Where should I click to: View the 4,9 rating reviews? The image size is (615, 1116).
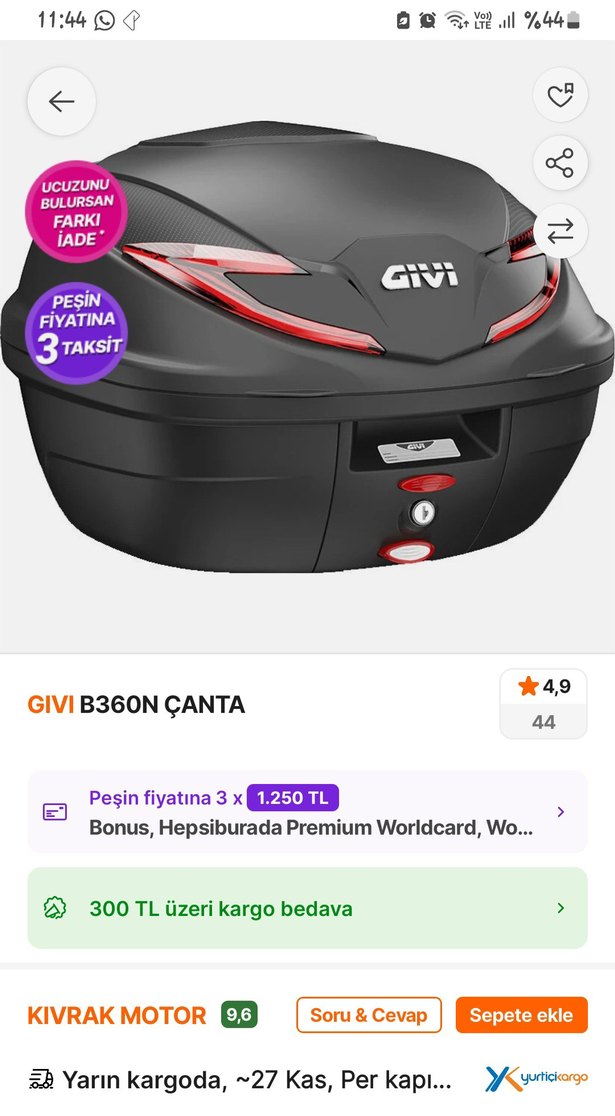click(x=543, y=704)
